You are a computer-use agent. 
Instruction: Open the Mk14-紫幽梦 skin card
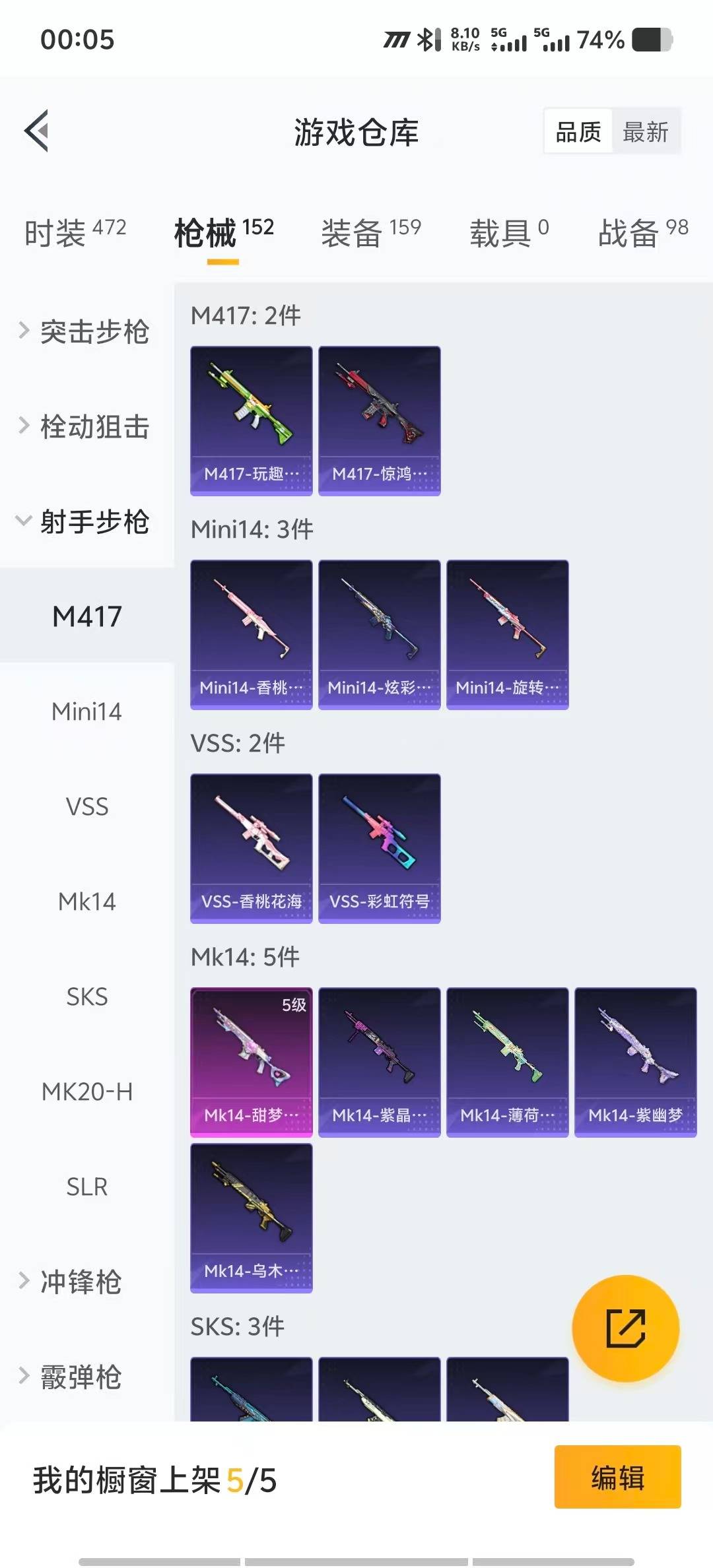[635, 1062]
